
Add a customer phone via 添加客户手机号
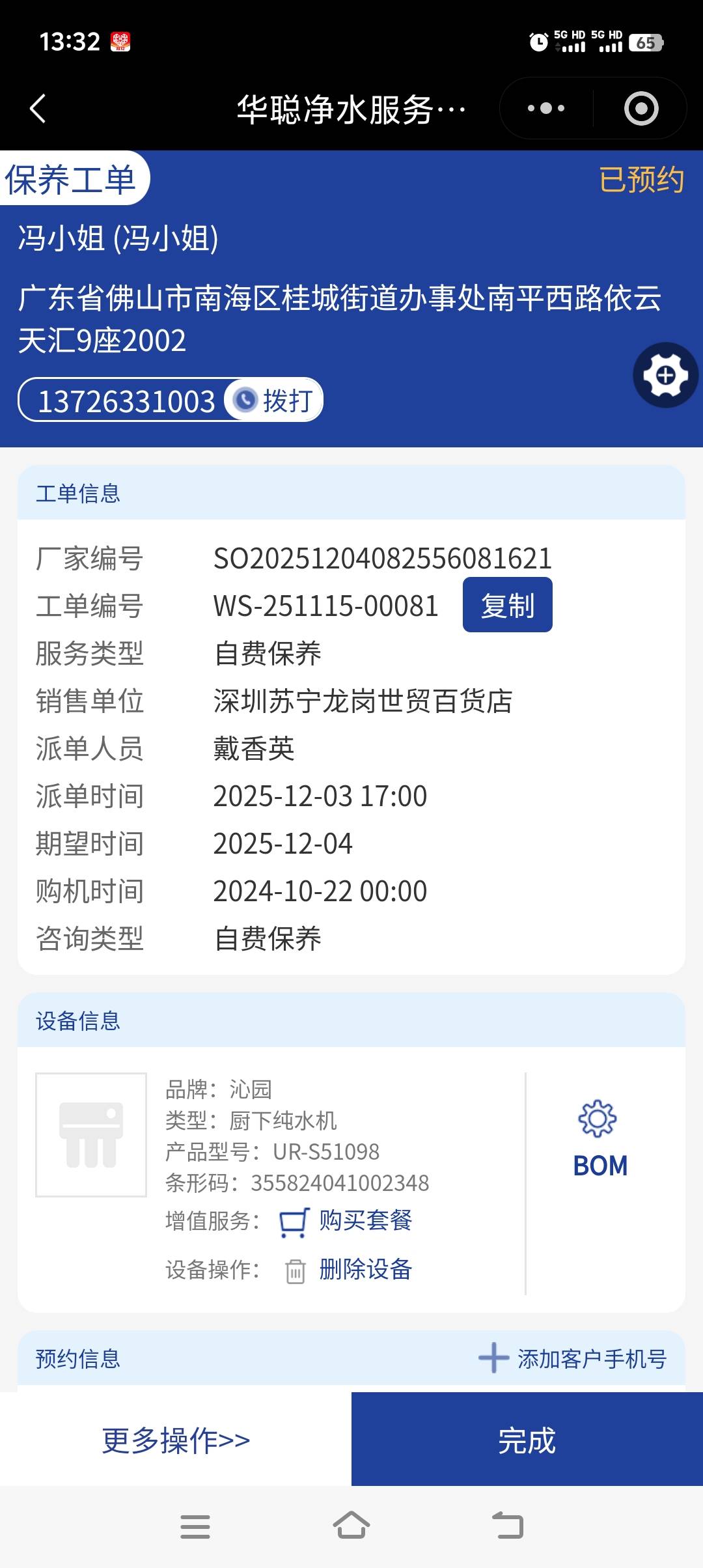coord(573,1359)
